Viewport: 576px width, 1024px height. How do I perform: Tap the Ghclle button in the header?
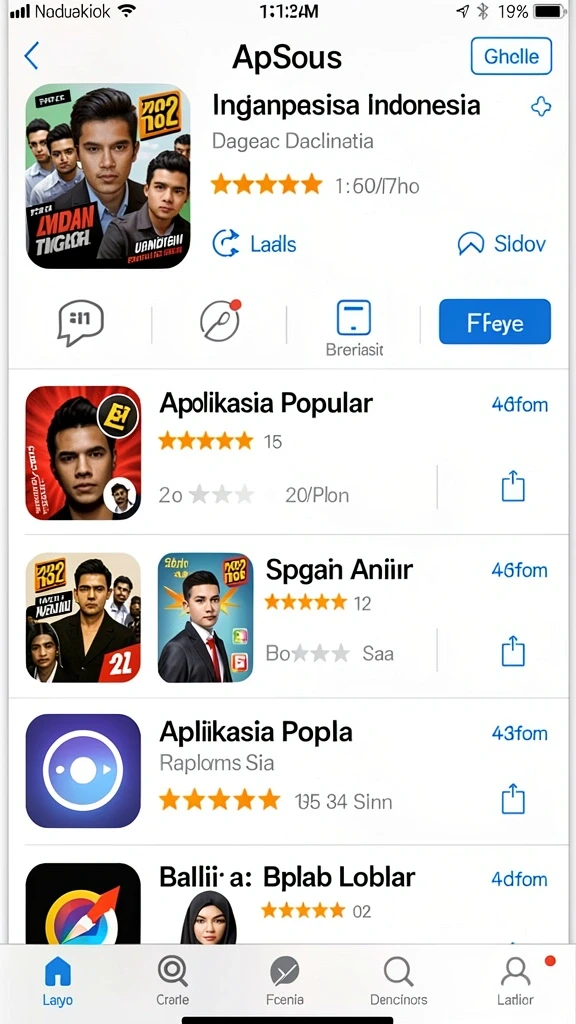tap(511, 56)
